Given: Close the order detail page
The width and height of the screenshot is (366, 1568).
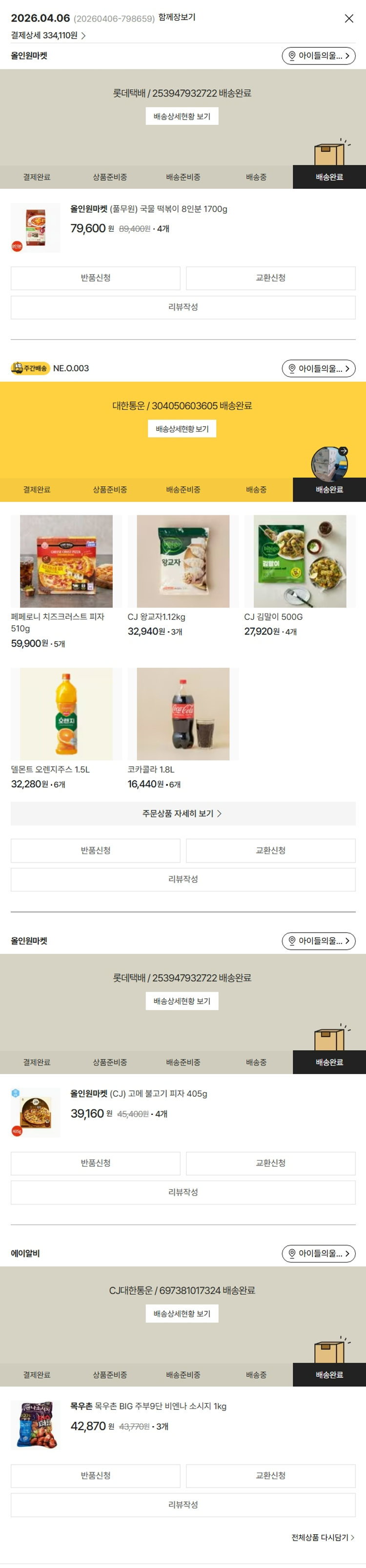Looking at the screenshot, I should point(349,18).
